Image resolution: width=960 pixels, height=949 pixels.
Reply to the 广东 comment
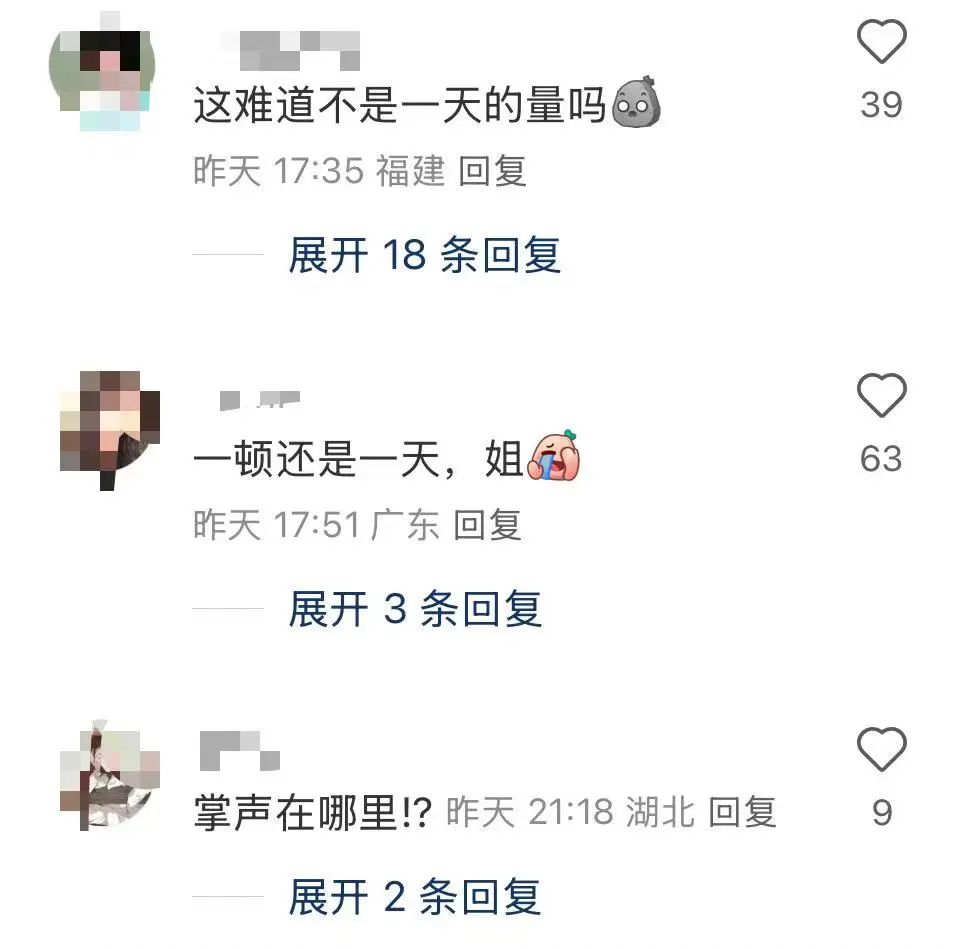coord(488,524)
